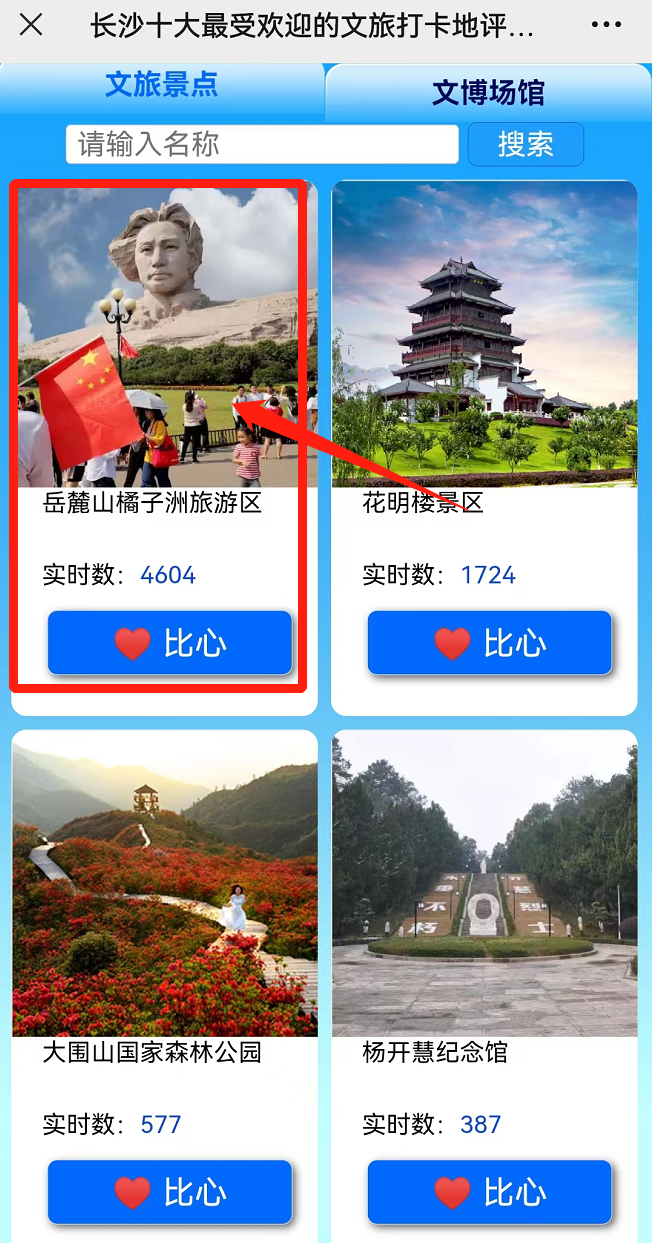Vote 比心 for 岳麓山橘子洲旅游区

tap(170, 643)
